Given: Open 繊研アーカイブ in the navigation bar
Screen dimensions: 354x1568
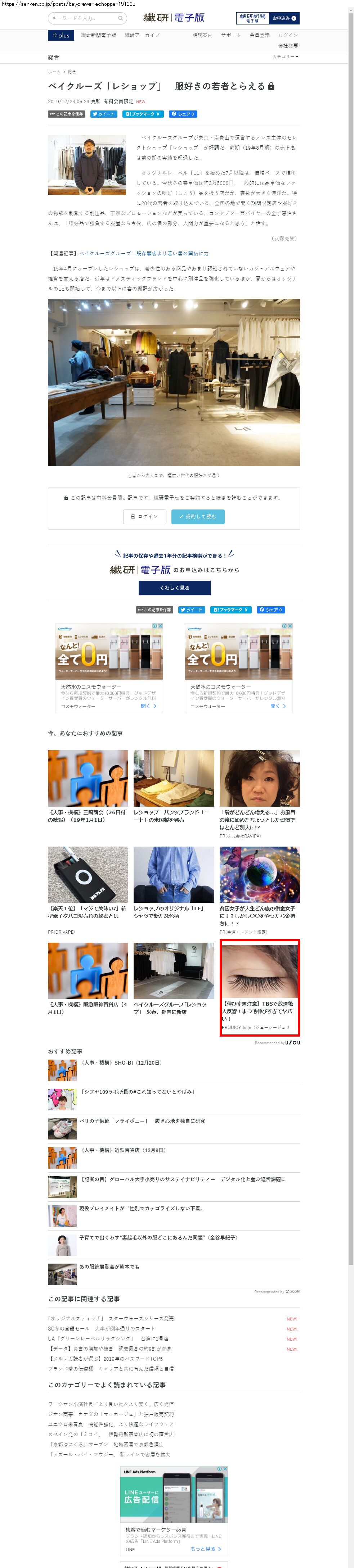Looking at the screenshot, I should [142, 35].
